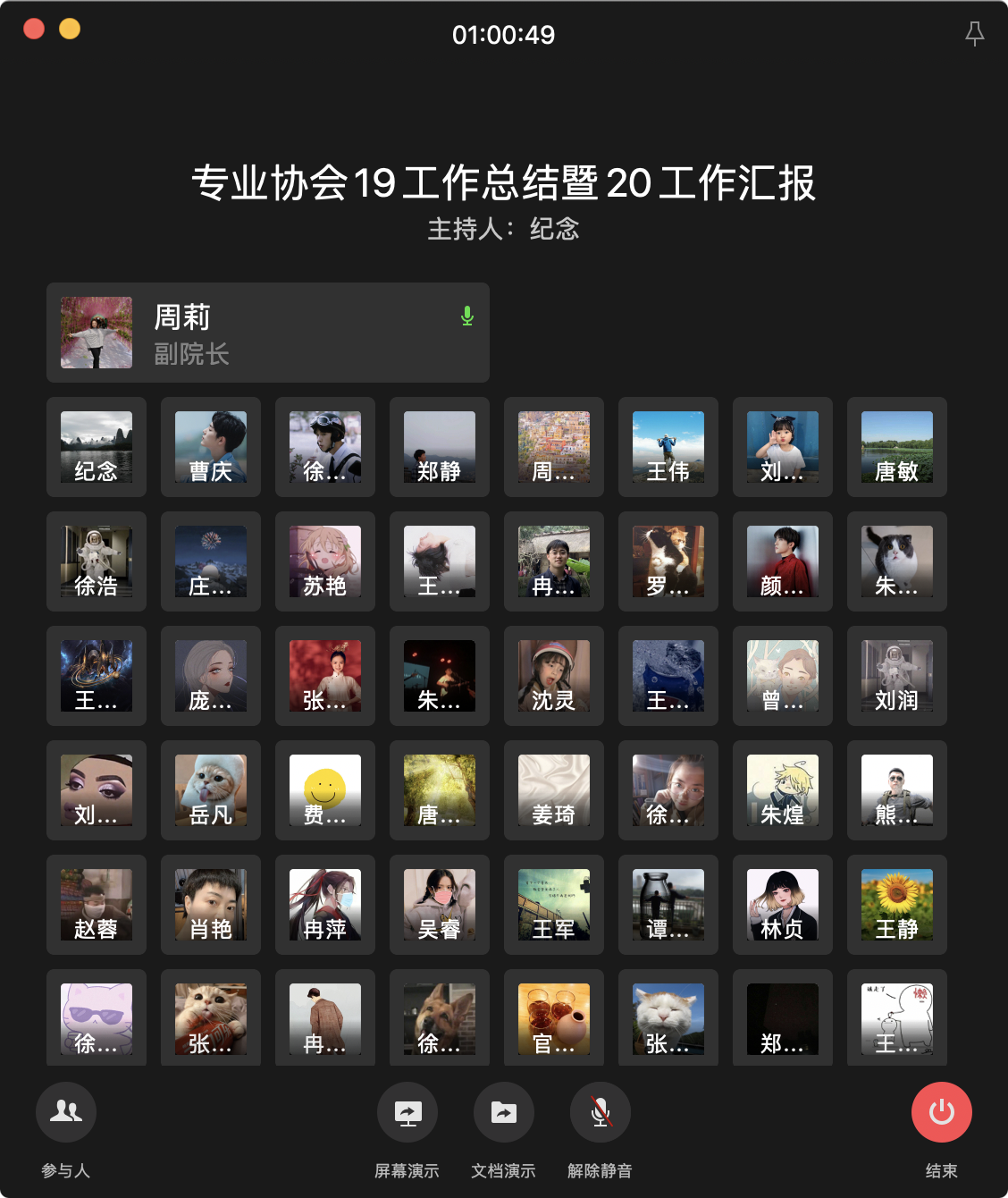Select participant 姜琦 tile
Image resolution: width=1008 pixels, height=1198 pixels.
tap(554, 790)
